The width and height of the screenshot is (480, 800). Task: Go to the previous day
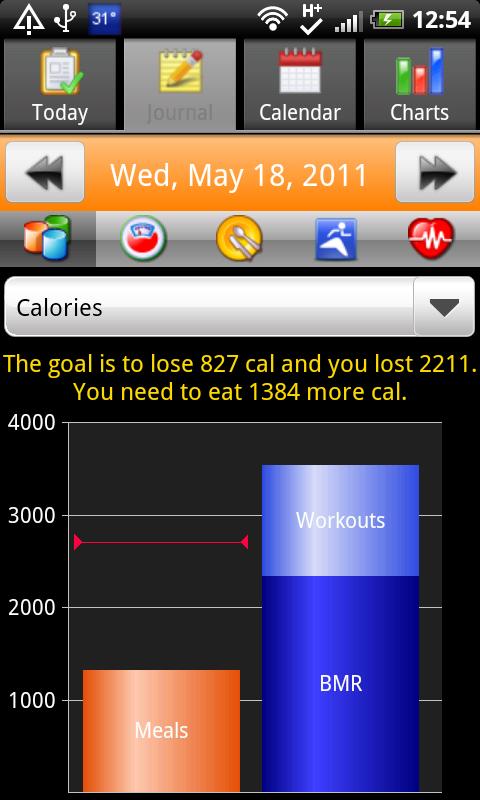(45, 172)
